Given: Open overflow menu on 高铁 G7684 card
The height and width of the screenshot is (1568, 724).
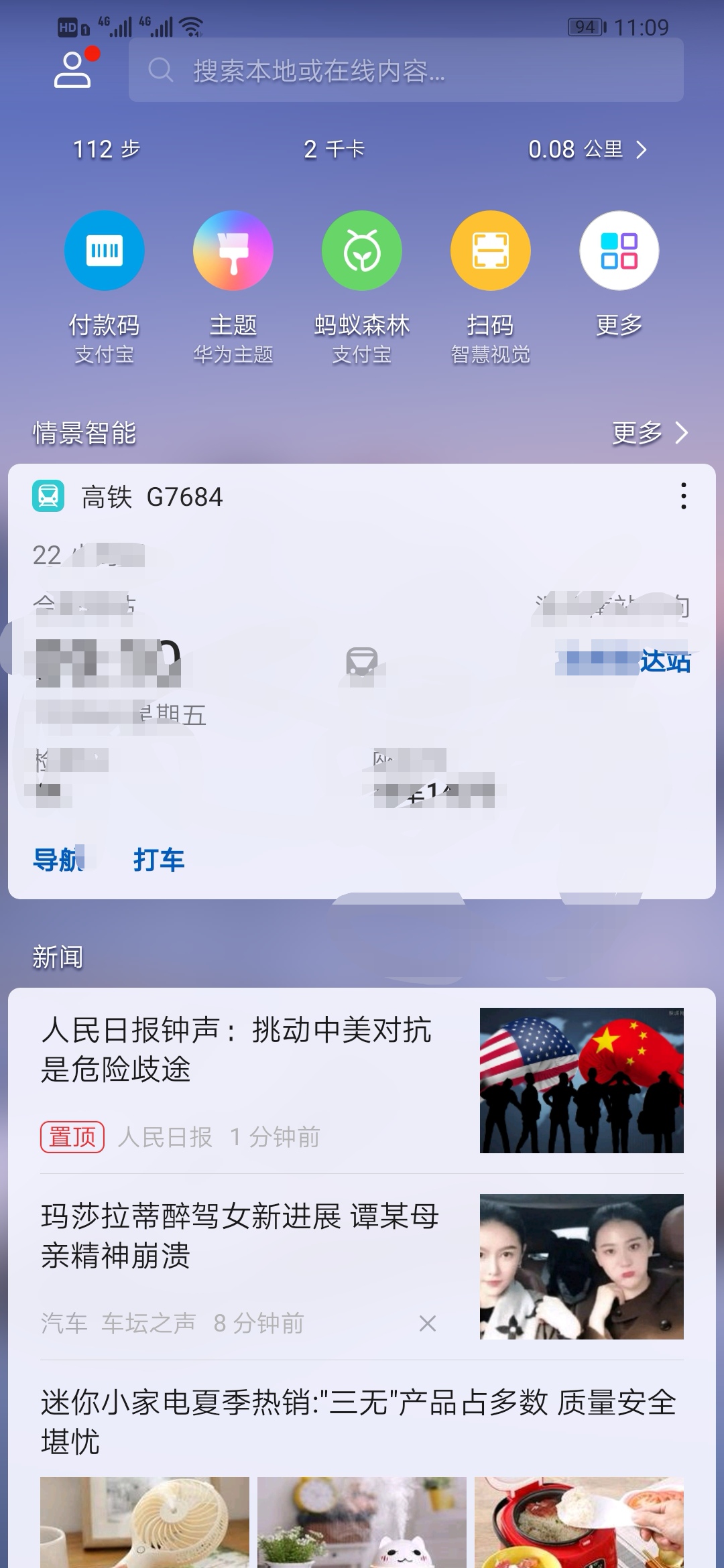Looking at the screenshot, I should coord(683,496).
